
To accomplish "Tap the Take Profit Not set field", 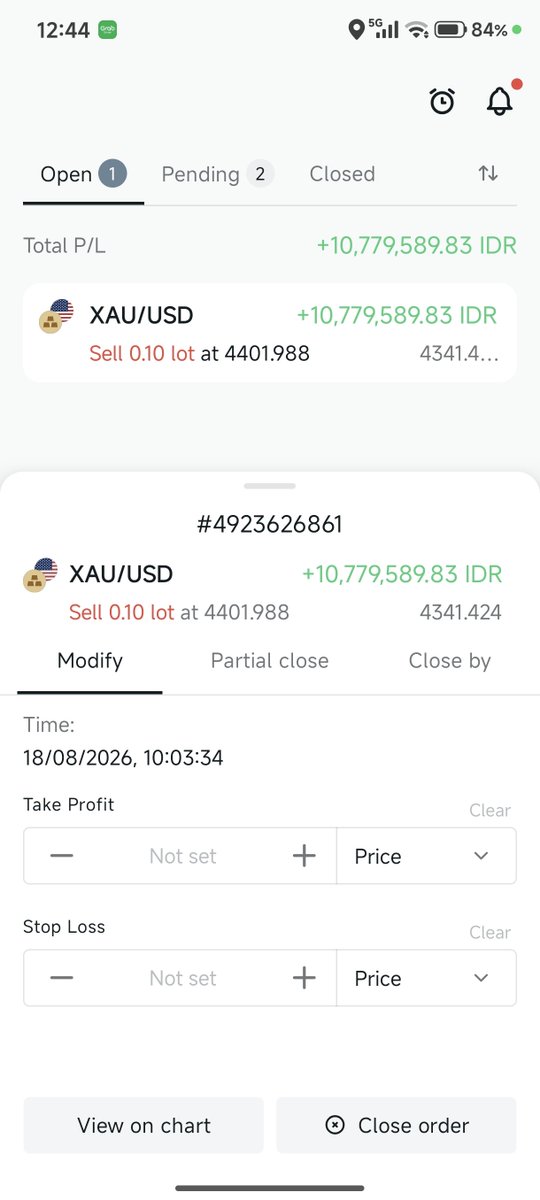I will click(x=183, y=856).
